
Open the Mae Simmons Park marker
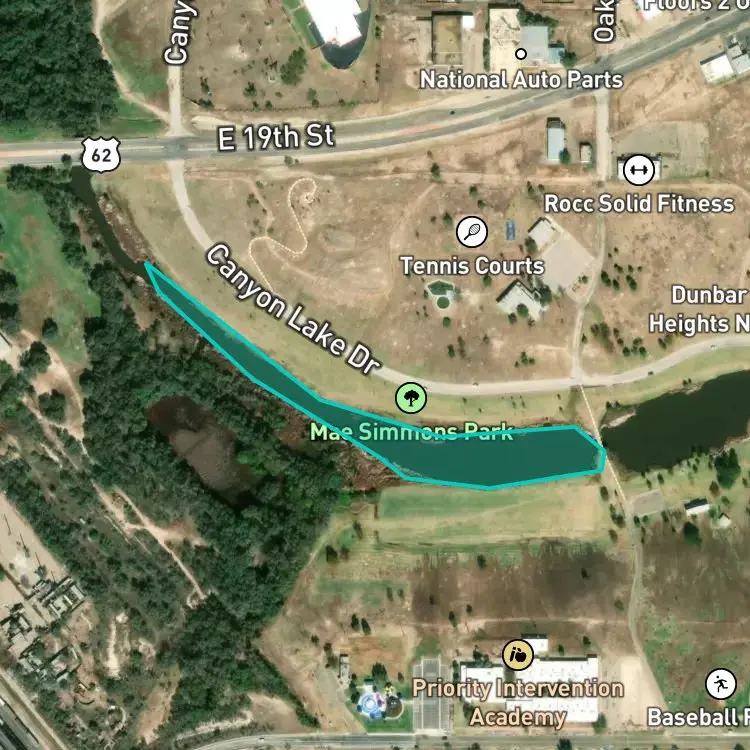point(411,398)
